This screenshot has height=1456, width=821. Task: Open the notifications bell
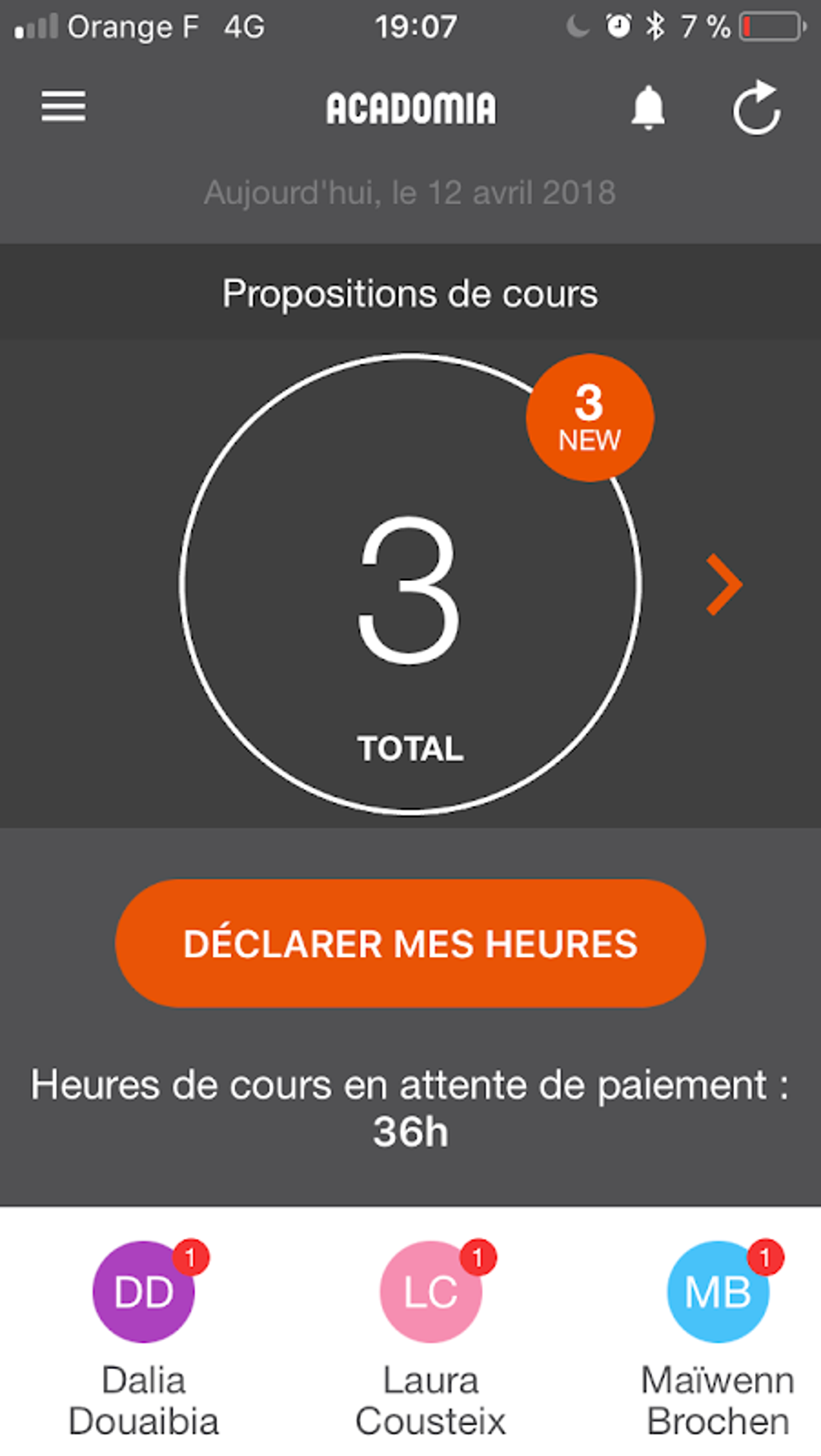[649, 107]
